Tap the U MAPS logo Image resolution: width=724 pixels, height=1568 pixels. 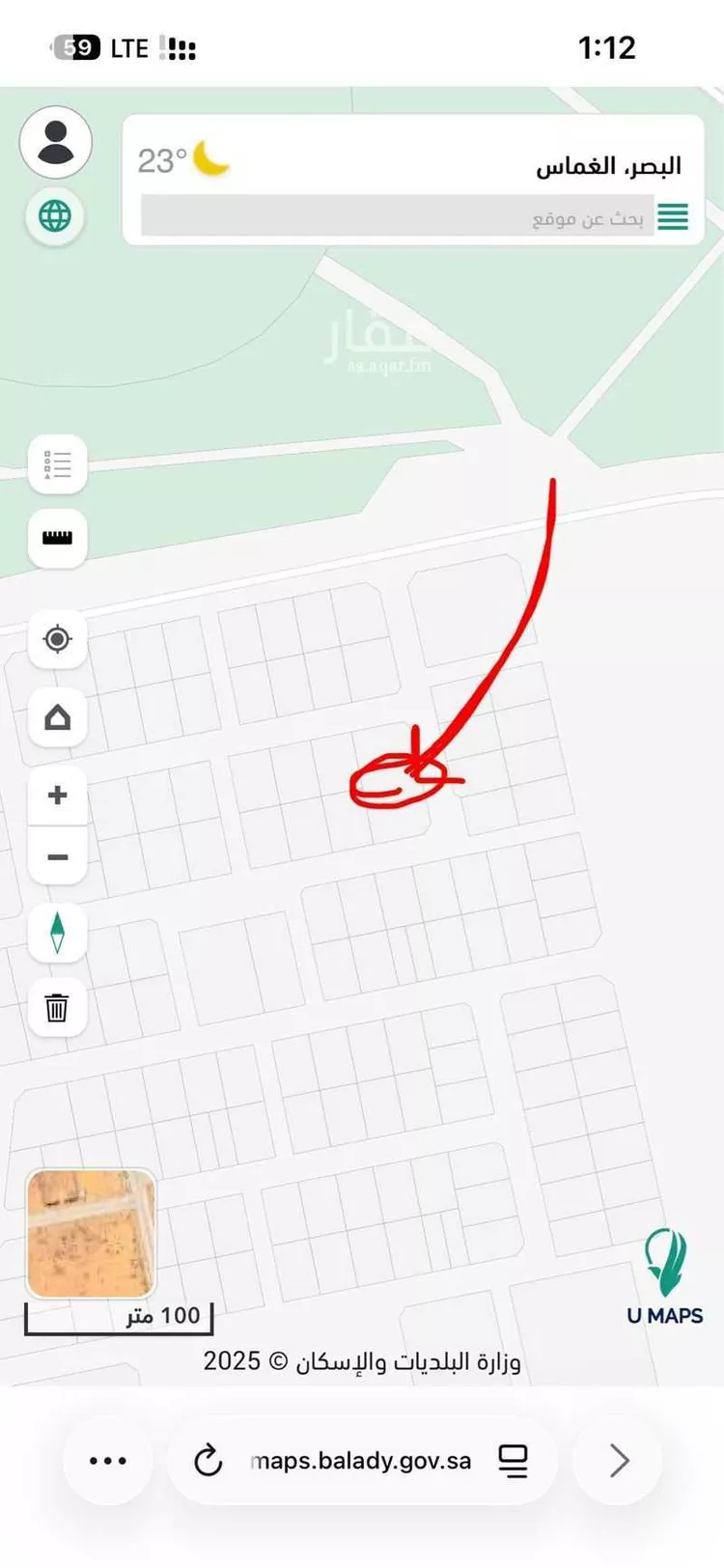coord(663,1273)
